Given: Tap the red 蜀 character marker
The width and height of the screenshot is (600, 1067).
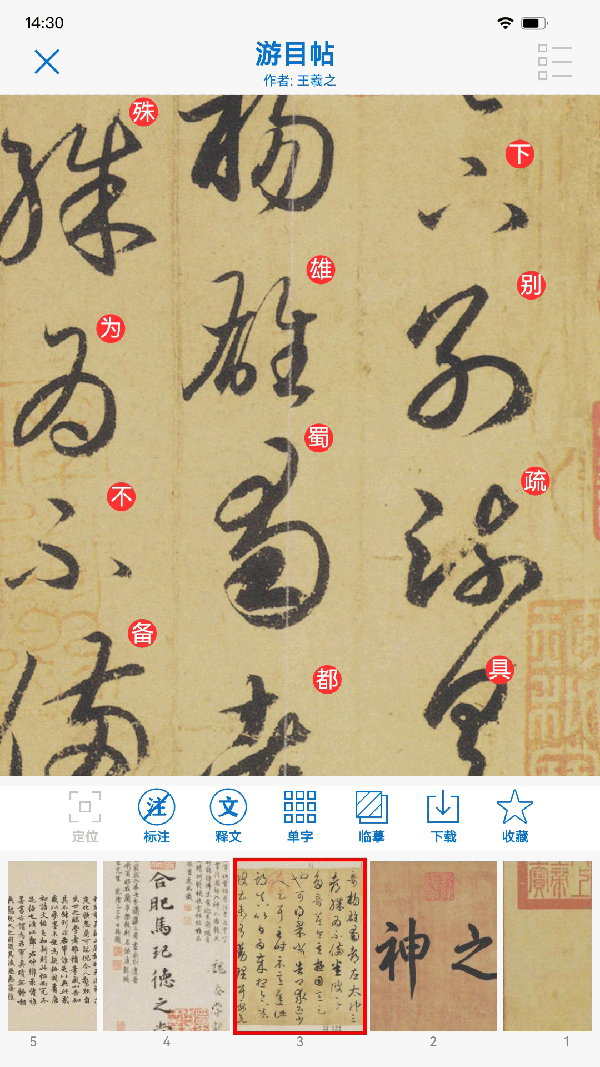Looking at the screenshot, I should 319,437.
